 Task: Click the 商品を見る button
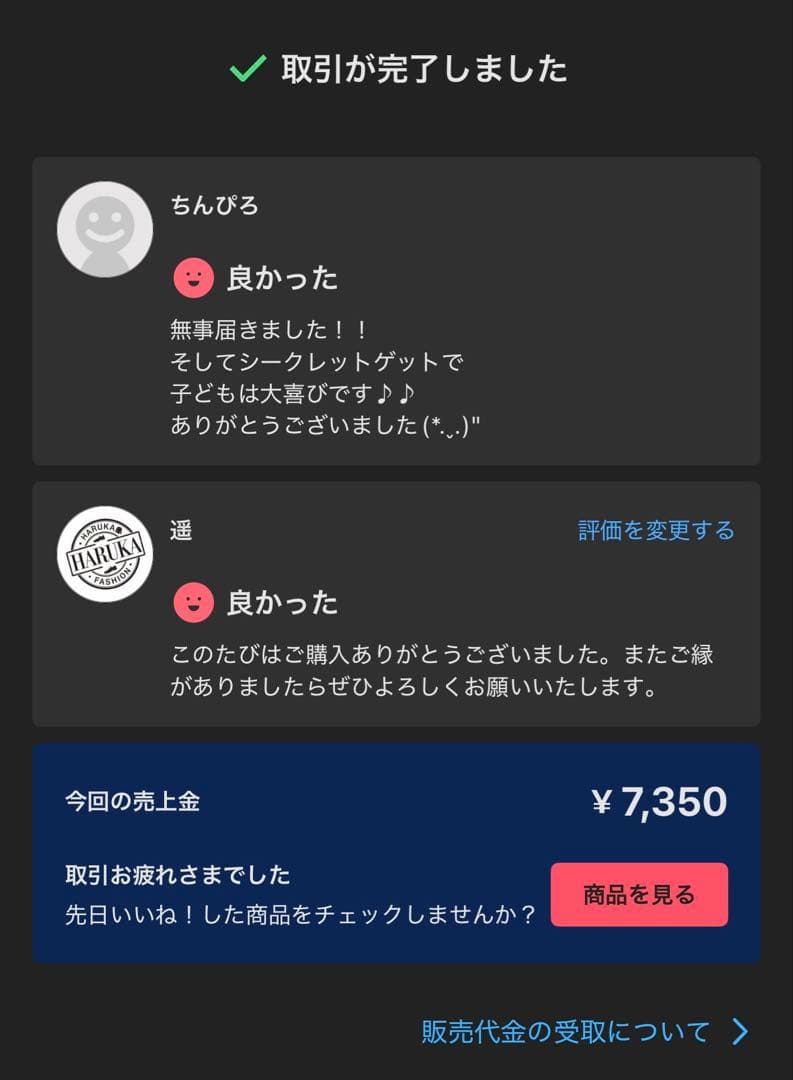point(639,893)
